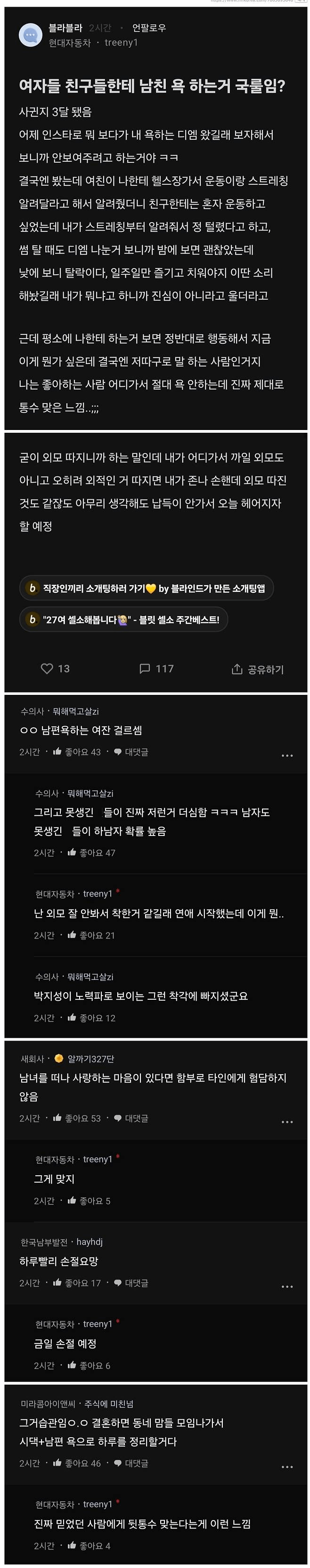Image resolution: width=310 pixels, height=1568 pixels.
Task: Open overflow menu on 알까기327단's comment
Action: tap(287, 1122)
